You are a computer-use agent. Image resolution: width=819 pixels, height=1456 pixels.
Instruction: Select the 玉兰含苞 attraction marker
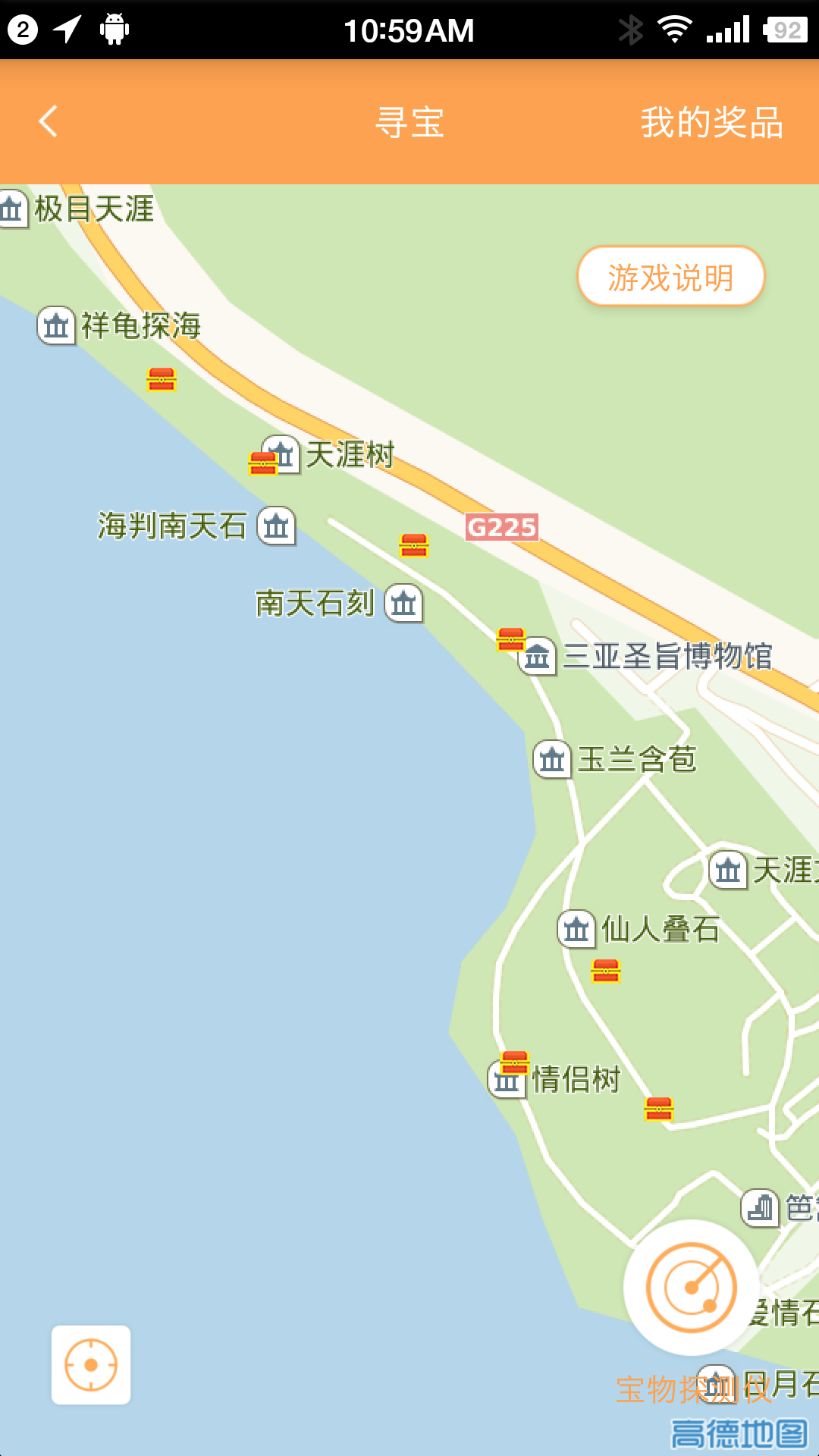click(551, 760)
